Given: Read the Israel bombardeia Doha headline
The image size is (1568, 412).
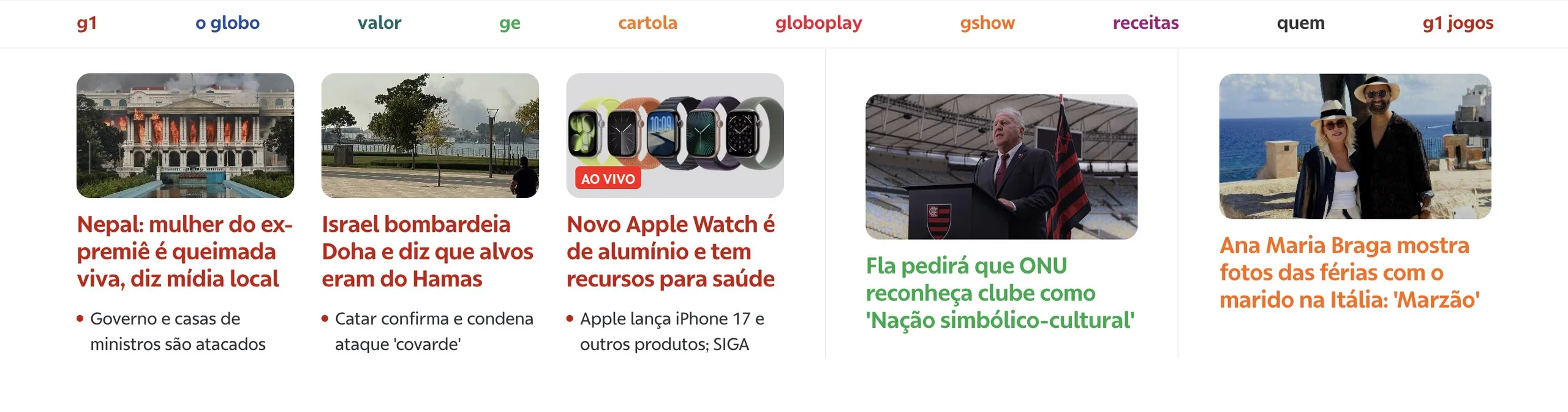Looking at the screenshot, I should coord(428,251).
